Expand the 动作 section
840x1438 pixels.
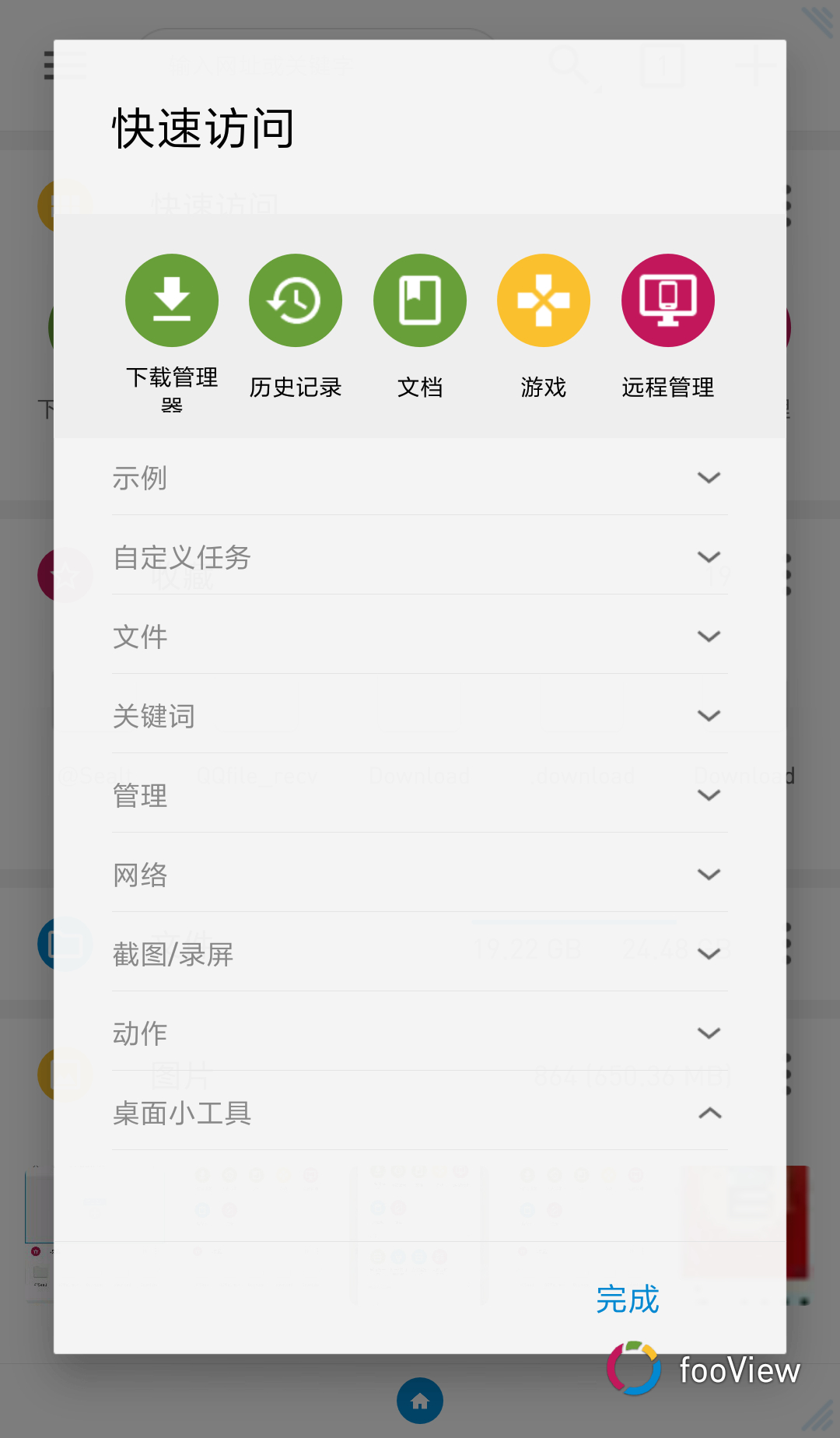[420, 1033]
